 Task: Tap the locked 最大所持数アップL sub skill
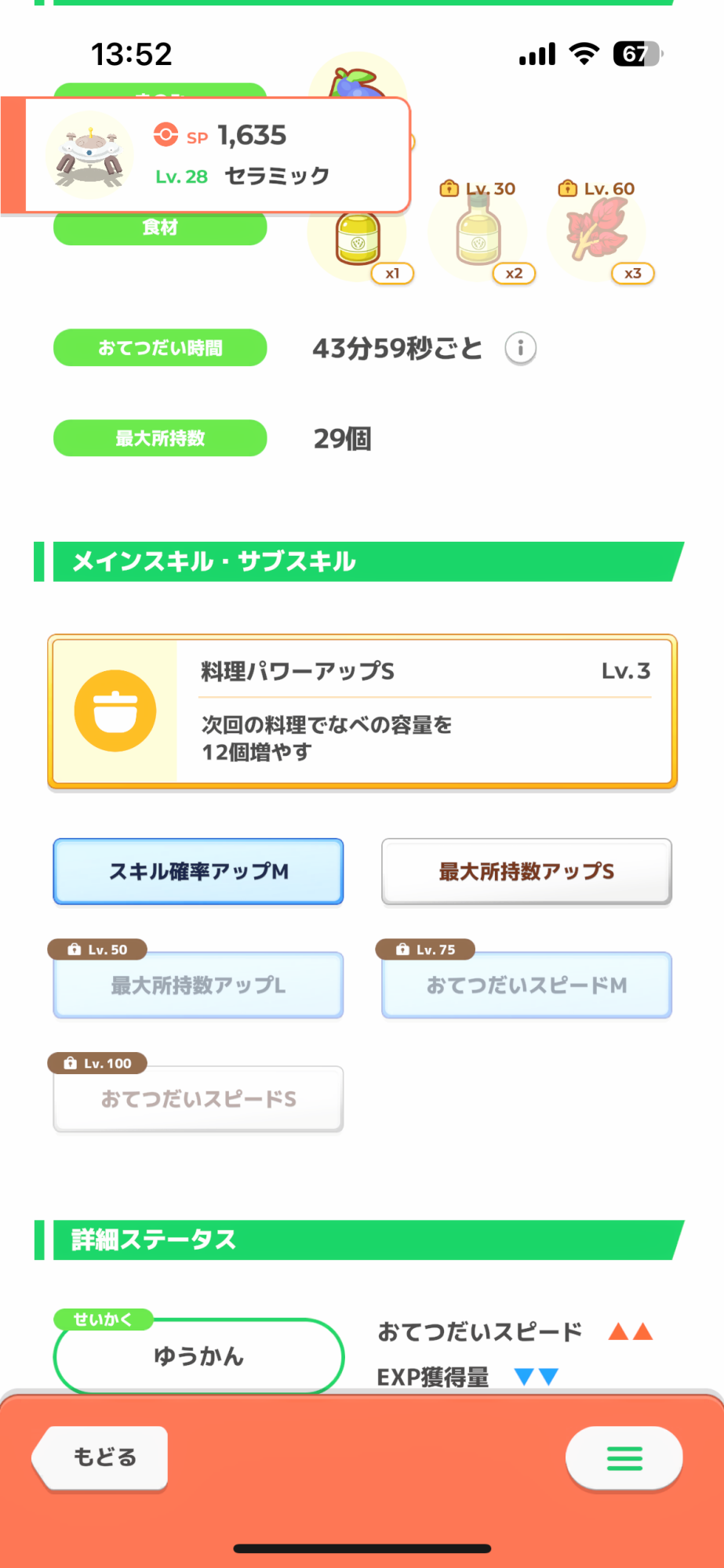tap(198, 985)
